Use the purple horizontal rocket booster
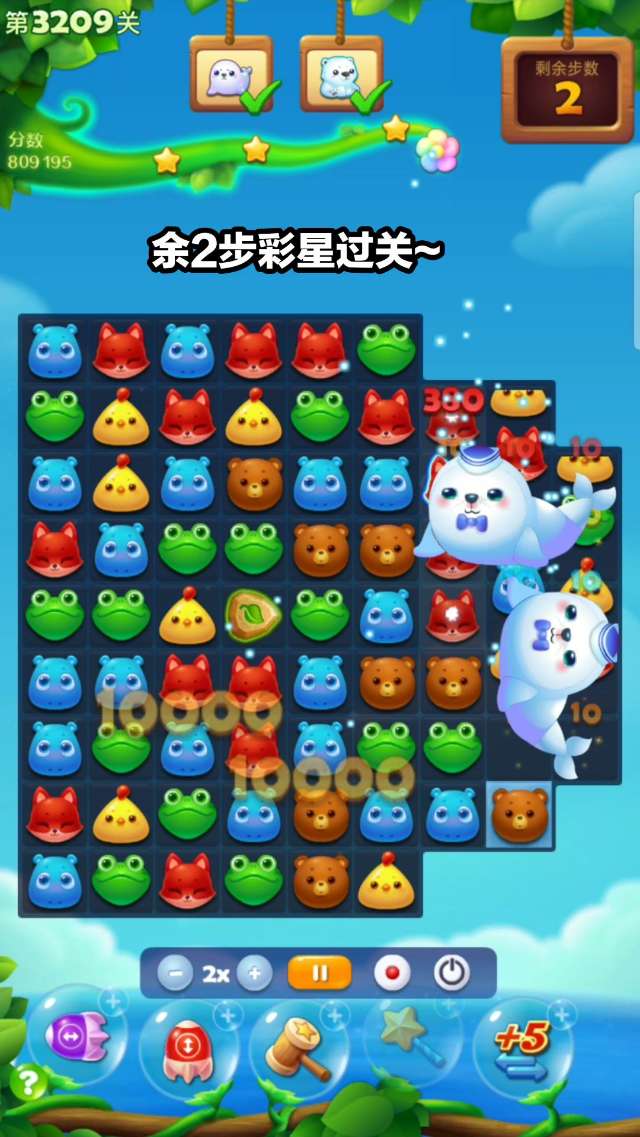This screenshot has width=640, height=1137. point(76,1037)
